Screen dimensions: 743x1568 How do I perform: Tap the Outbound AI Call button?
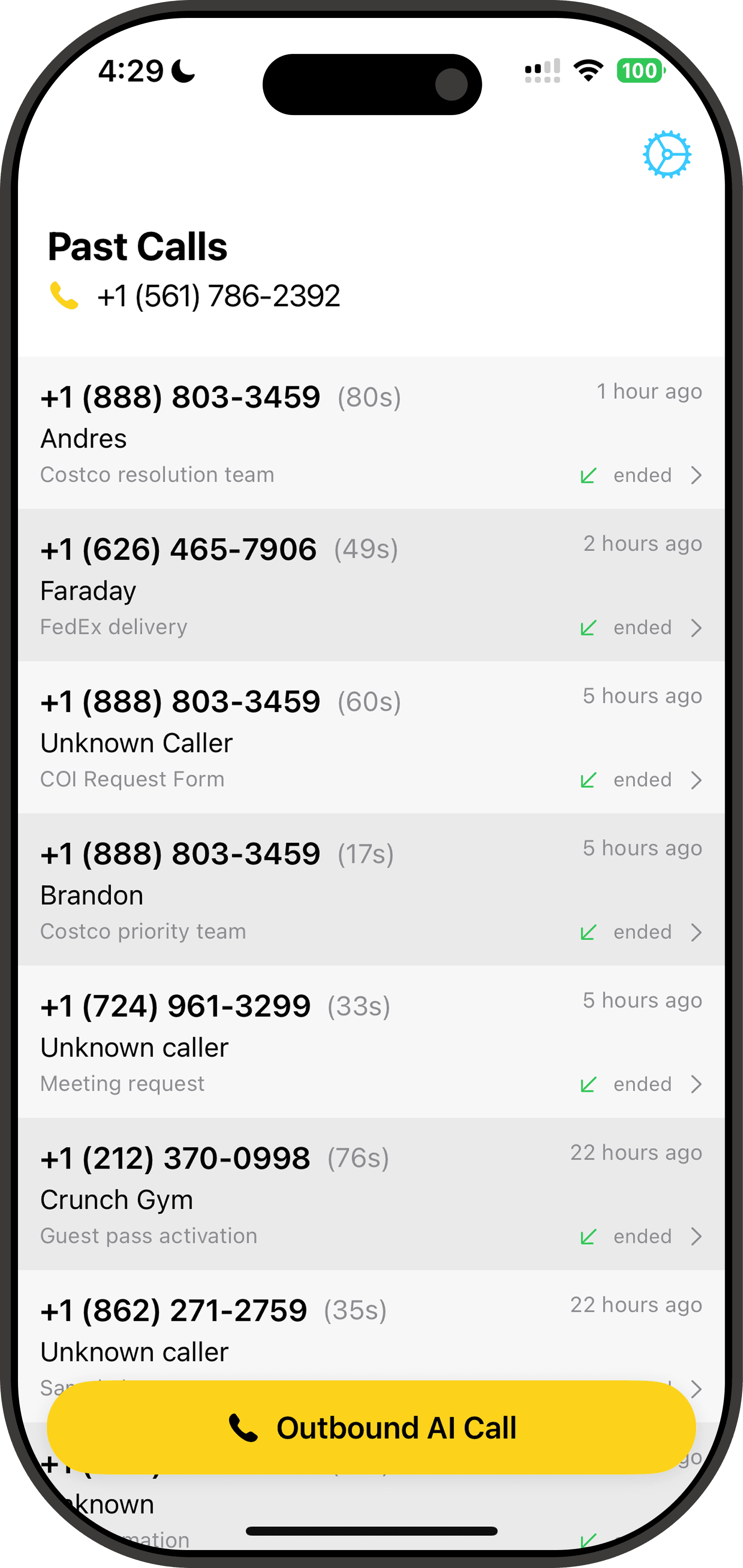371,1427
